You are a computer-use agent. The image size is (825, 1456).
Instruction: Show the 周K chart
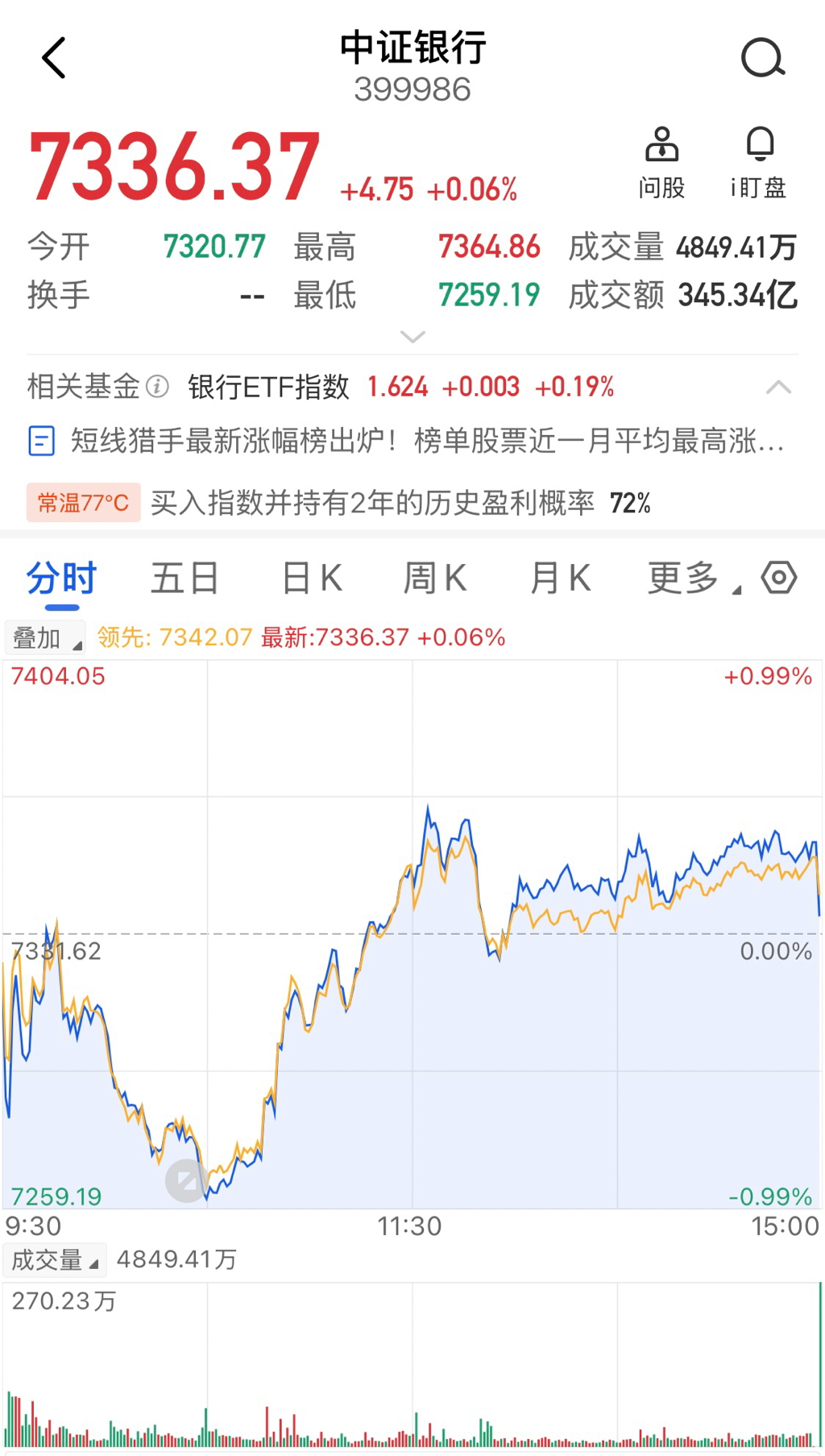[x=435, y=579]
